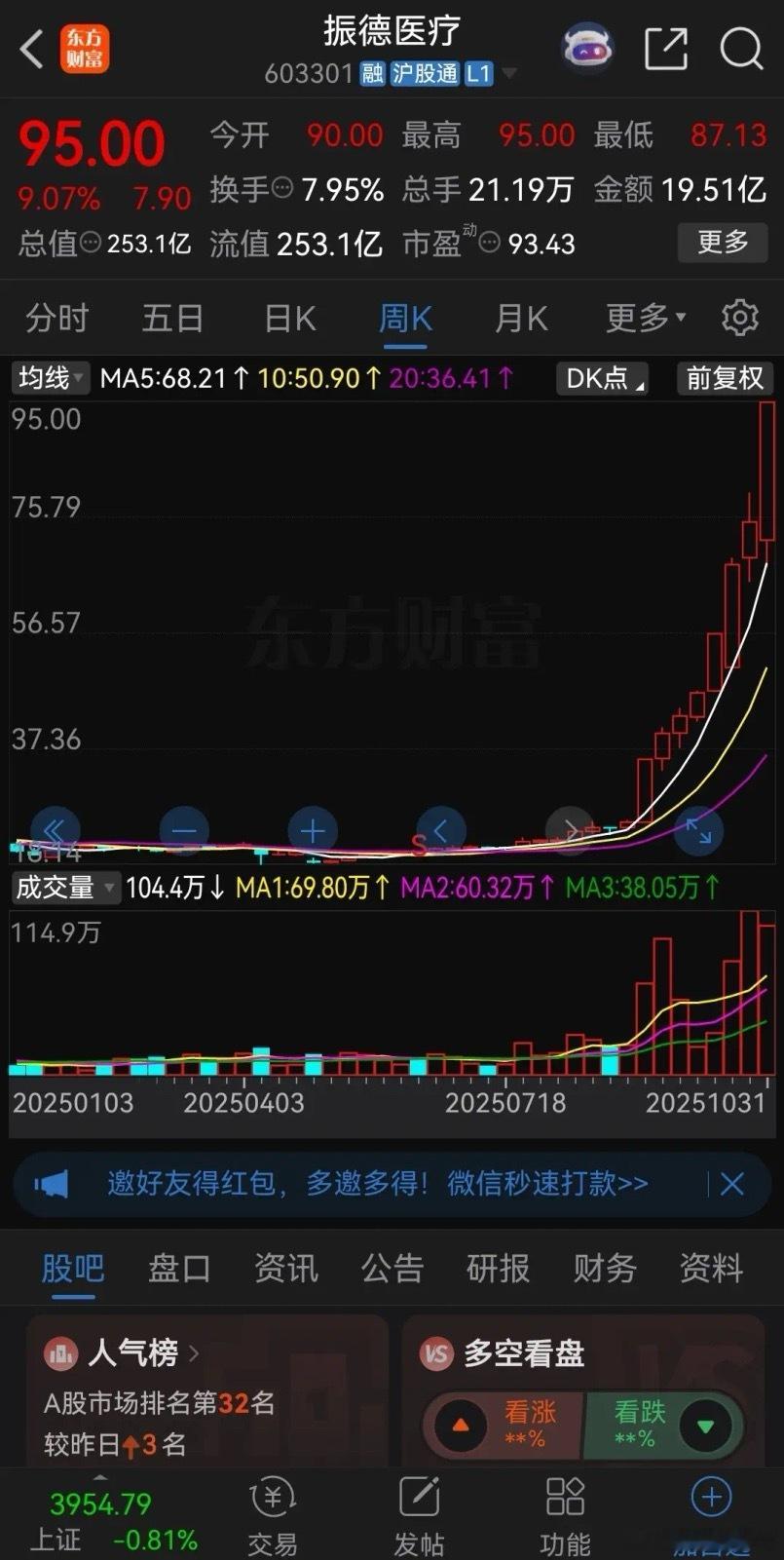The image size is (784, 1560).
Task: Open the 交易 bottom tab
Action: click(273, 1515)
